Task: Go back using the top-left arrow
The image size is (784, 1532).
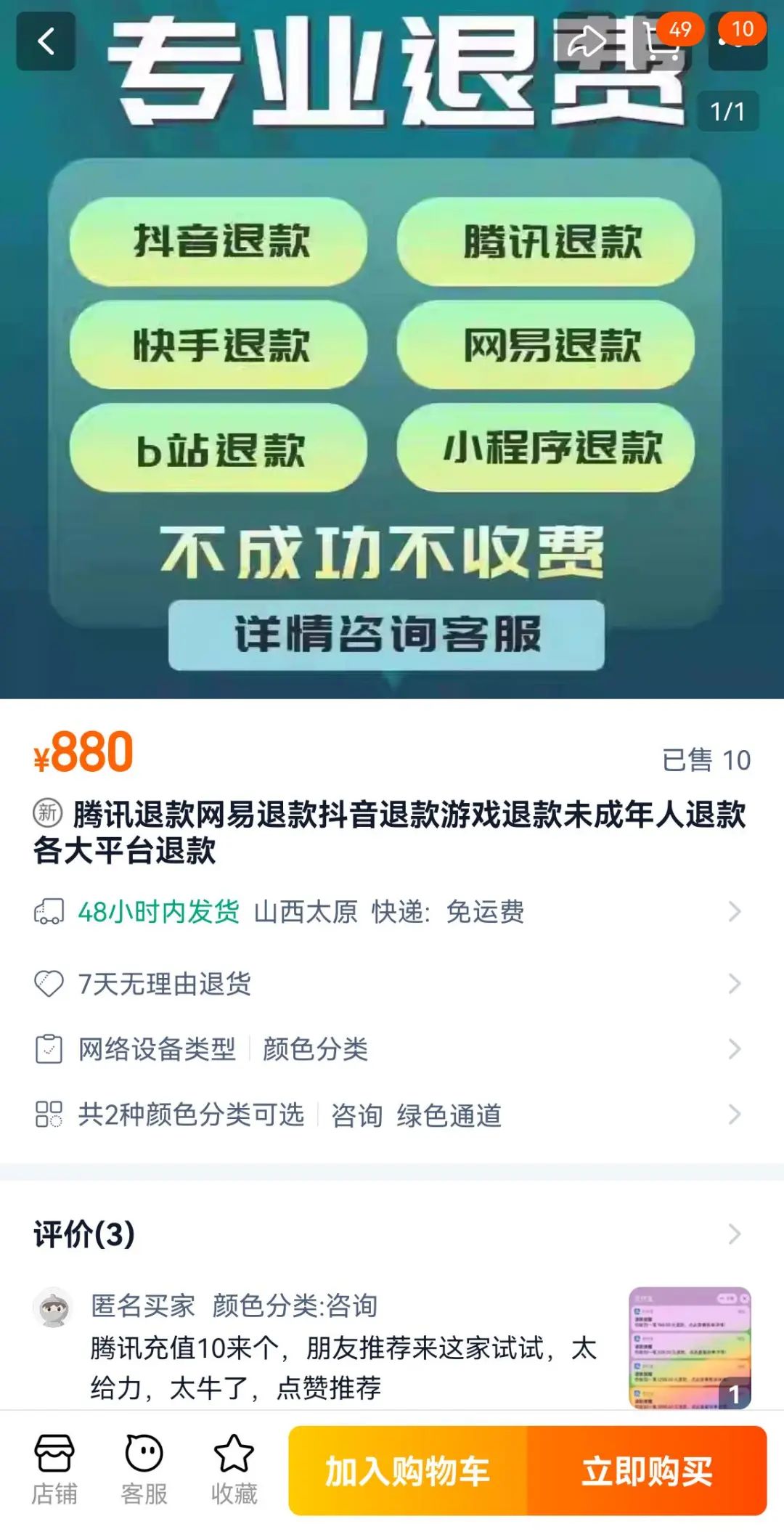Action: pos(46,41)
